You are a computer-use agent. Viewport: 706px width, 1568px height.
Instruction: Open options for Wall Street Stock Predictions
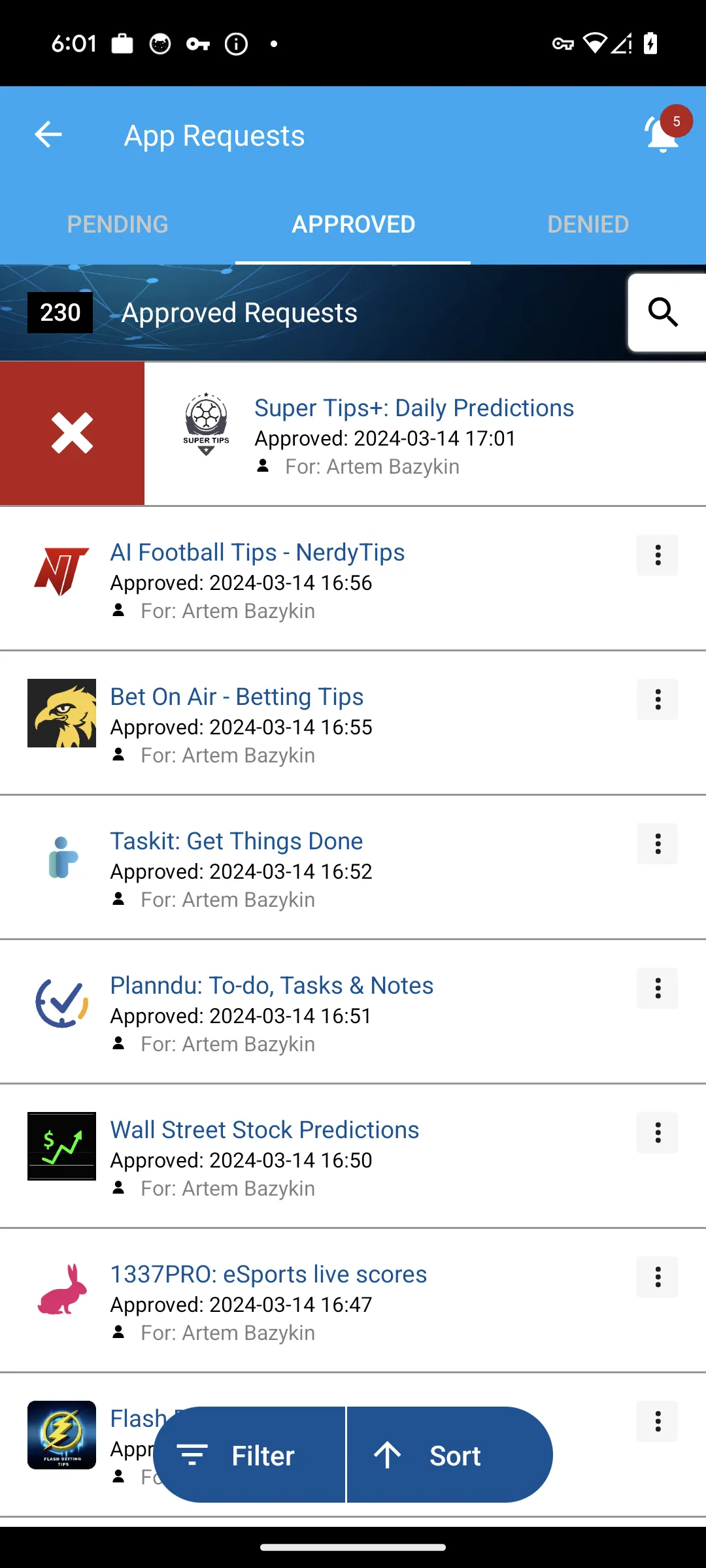[657, 1133]
